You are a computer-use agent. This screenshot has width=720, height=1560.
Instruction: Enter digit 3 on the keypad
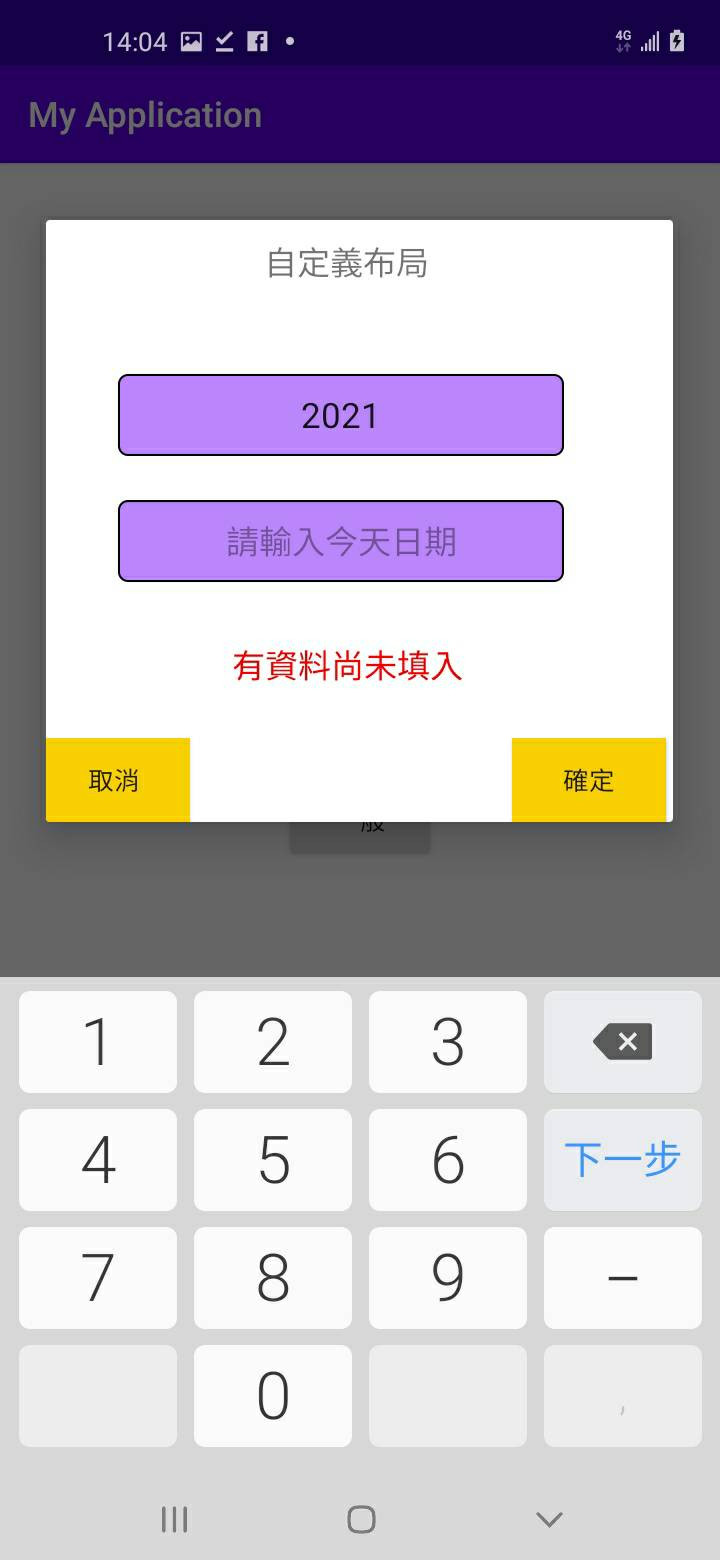(x=447, y=1042)
